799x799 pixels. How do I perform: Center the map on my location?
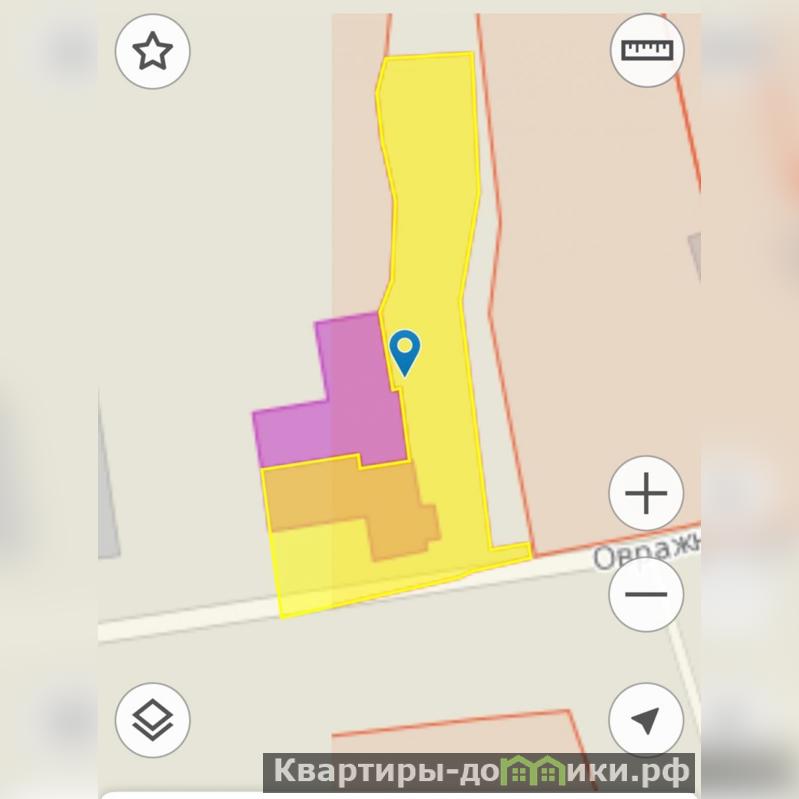(x=646, y=719)
